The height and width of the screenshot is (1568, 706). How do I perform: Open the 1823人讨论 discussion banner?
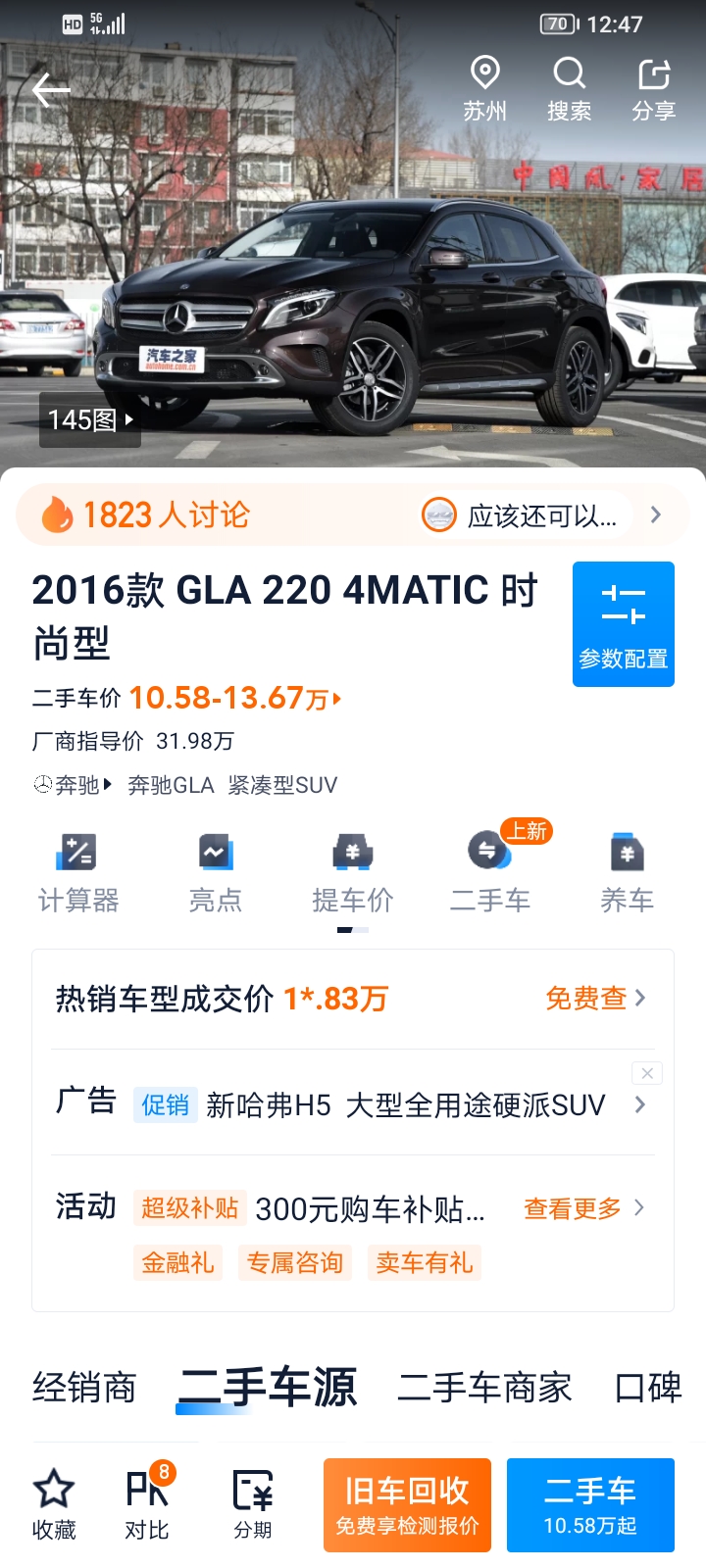pos(352,514)
